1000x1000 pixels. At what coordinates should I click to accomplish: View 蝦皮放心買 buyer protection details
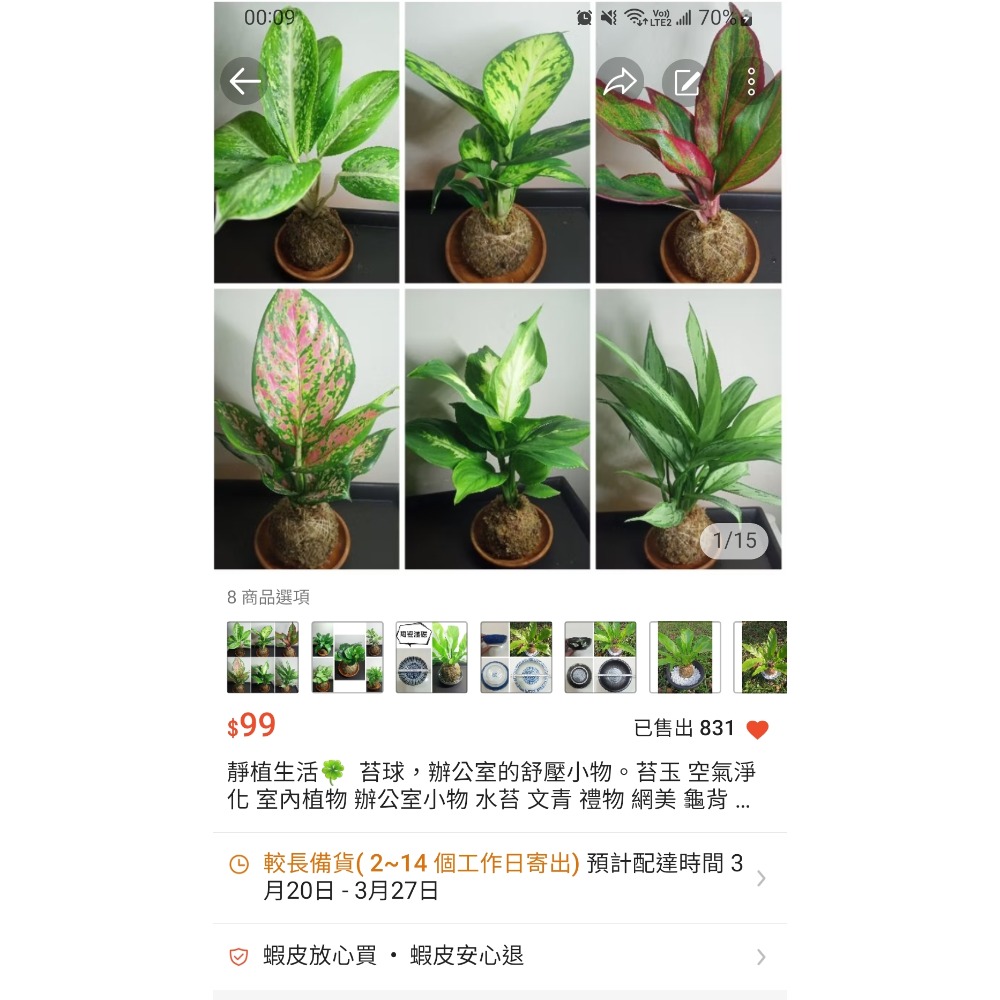pyautogui.click(x=499, y=957)
